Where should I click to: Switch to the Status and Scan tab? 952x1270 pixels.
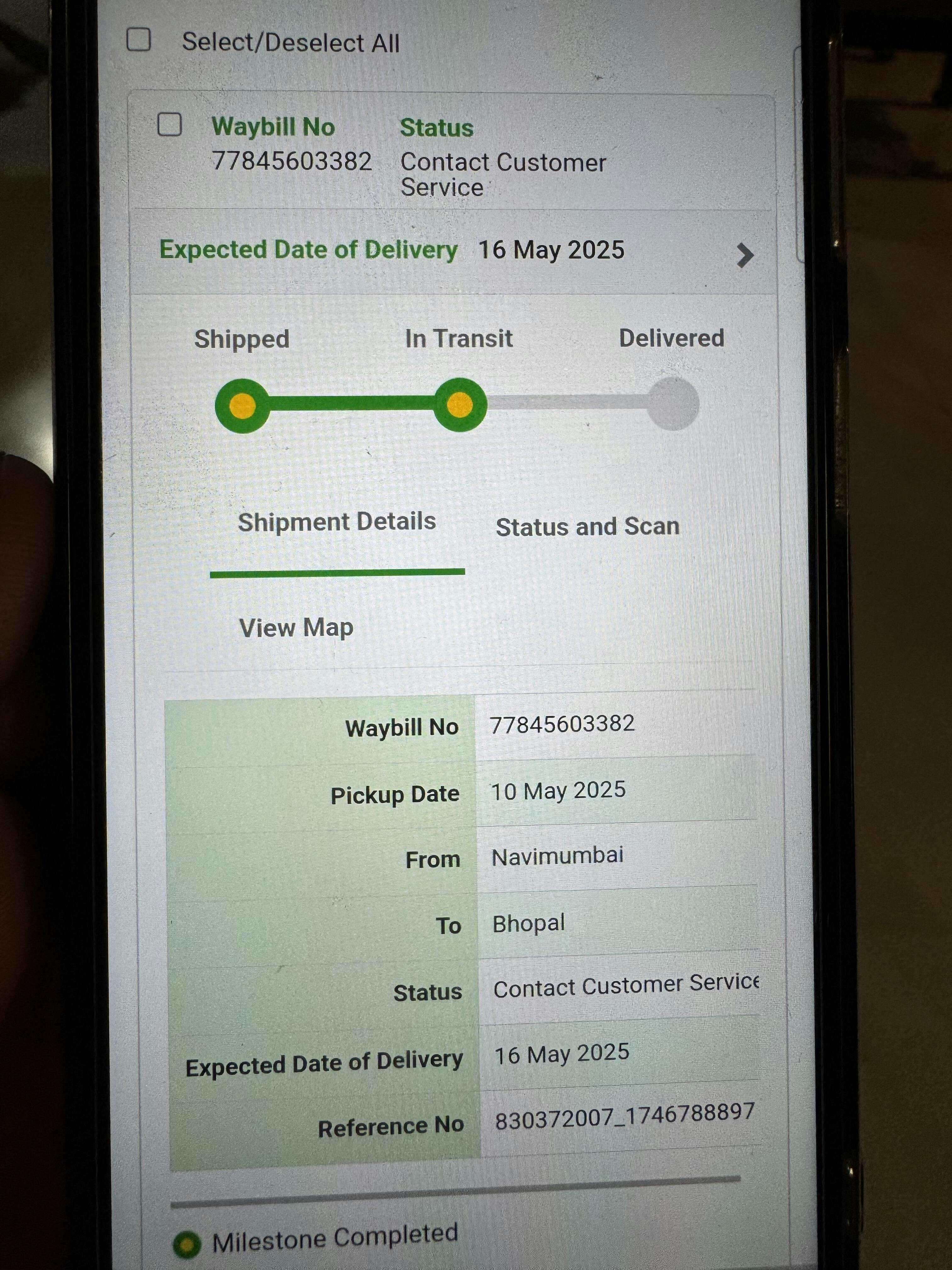pos(587,526)
